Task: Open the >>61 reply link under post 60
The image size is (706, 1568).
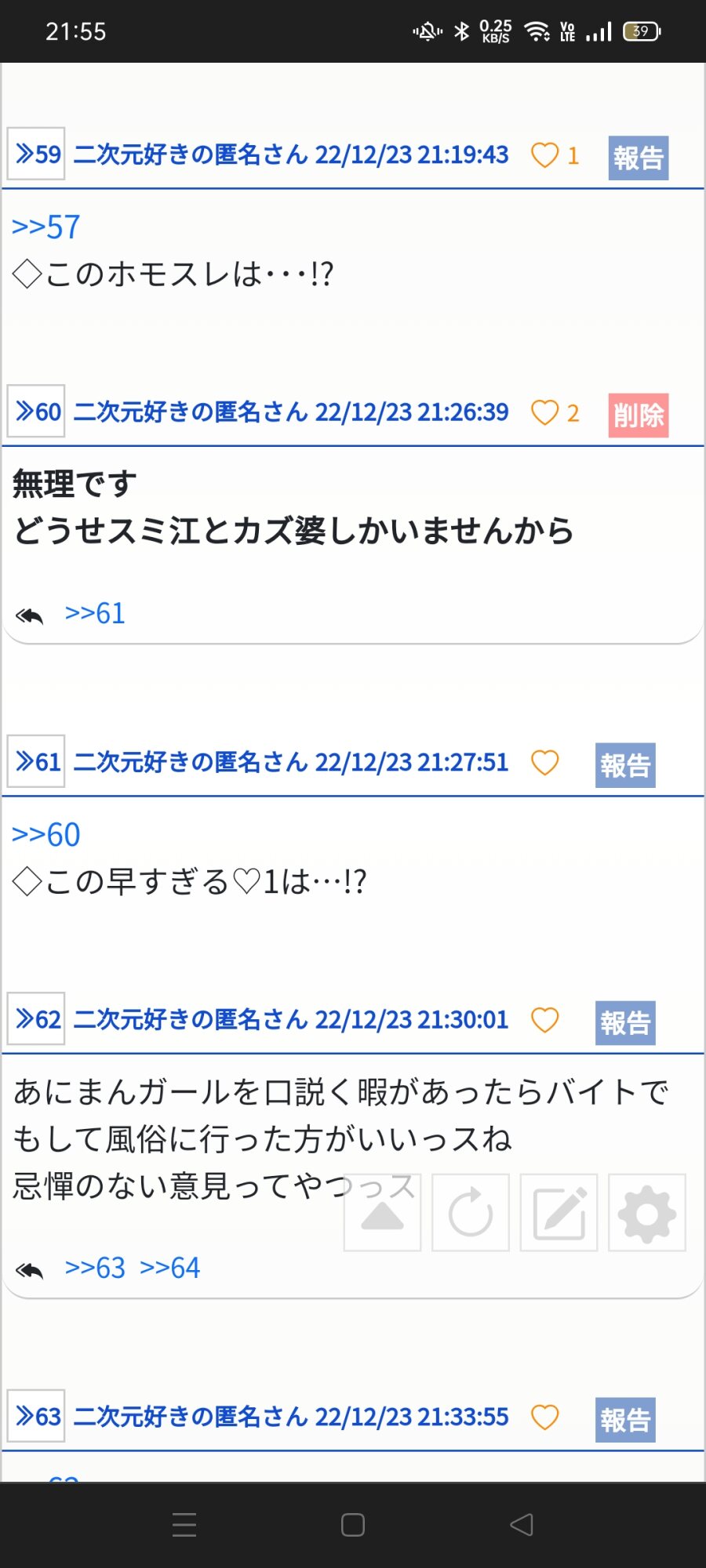Action: coord(95,613)
